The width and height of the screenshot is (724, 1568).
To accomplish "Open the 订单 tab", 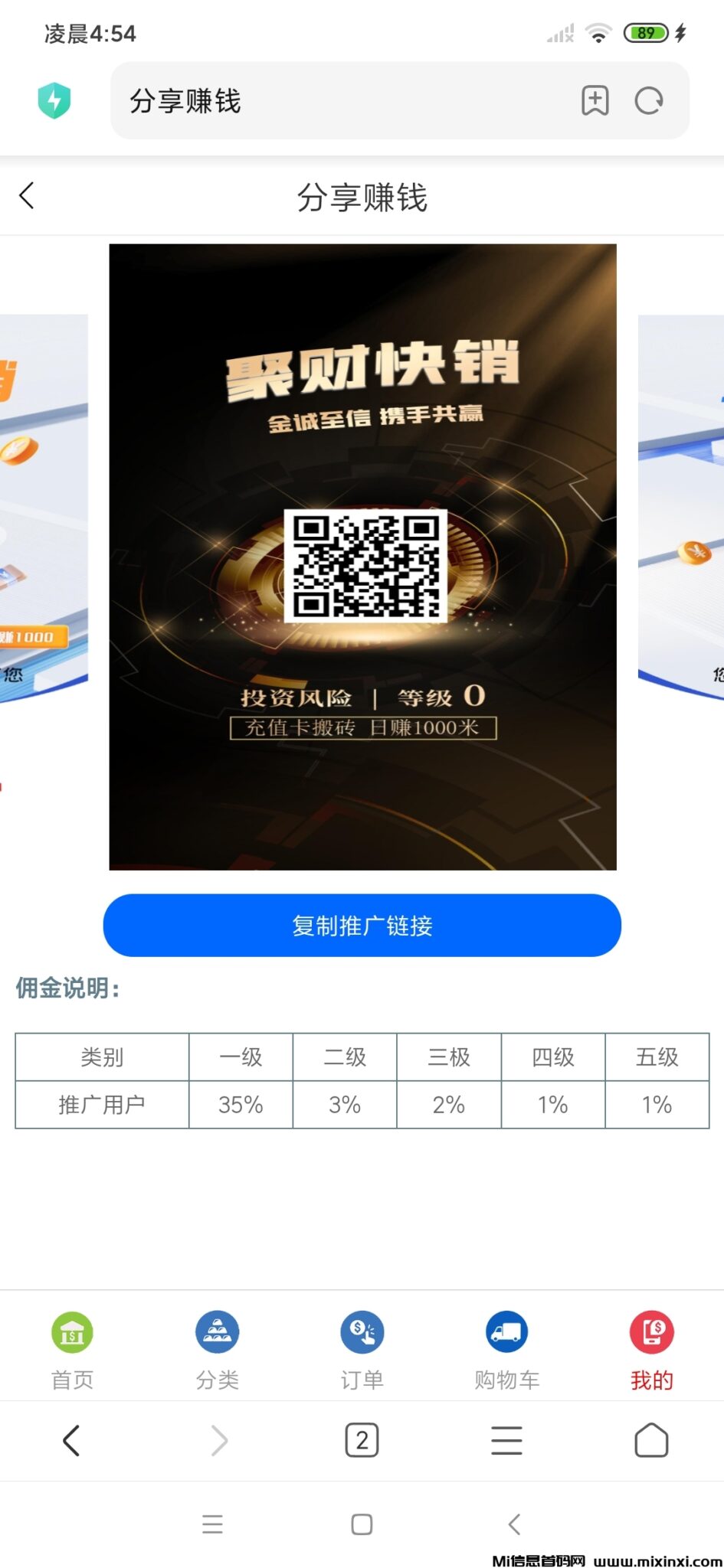I will pyautogui.click(x=362, y=1349).
